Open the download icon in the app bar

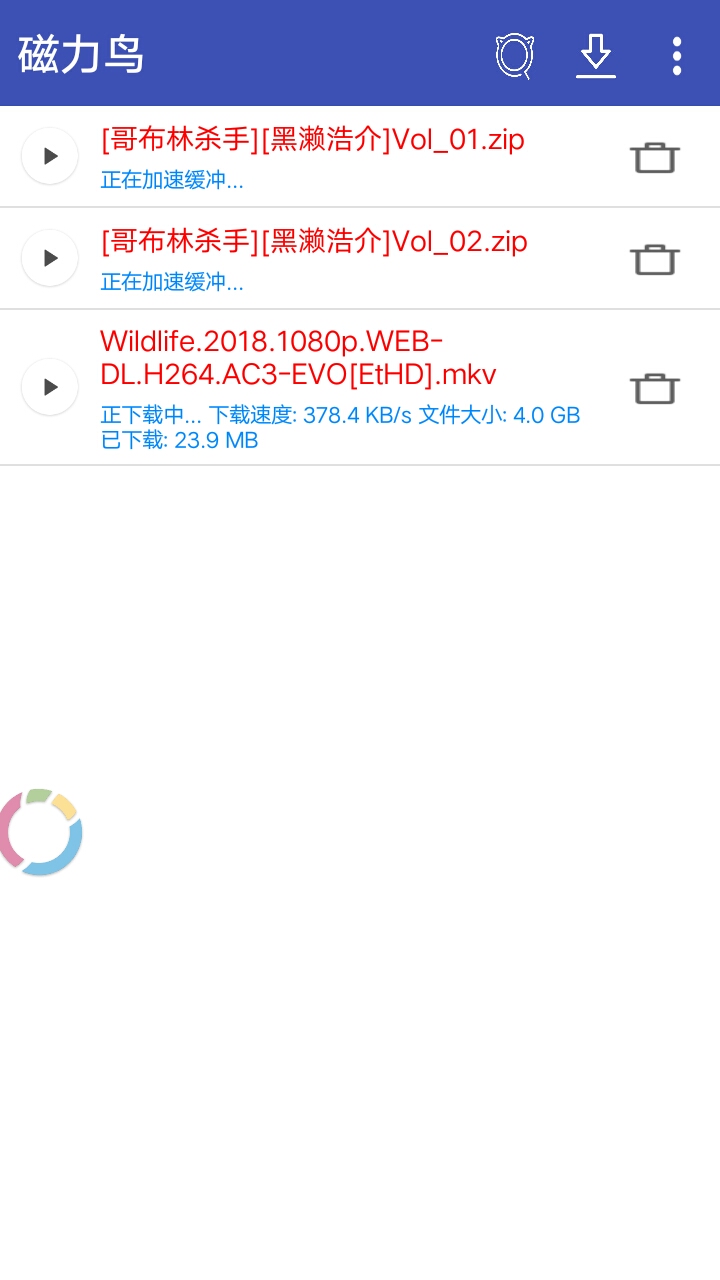[x=596, y=56]
